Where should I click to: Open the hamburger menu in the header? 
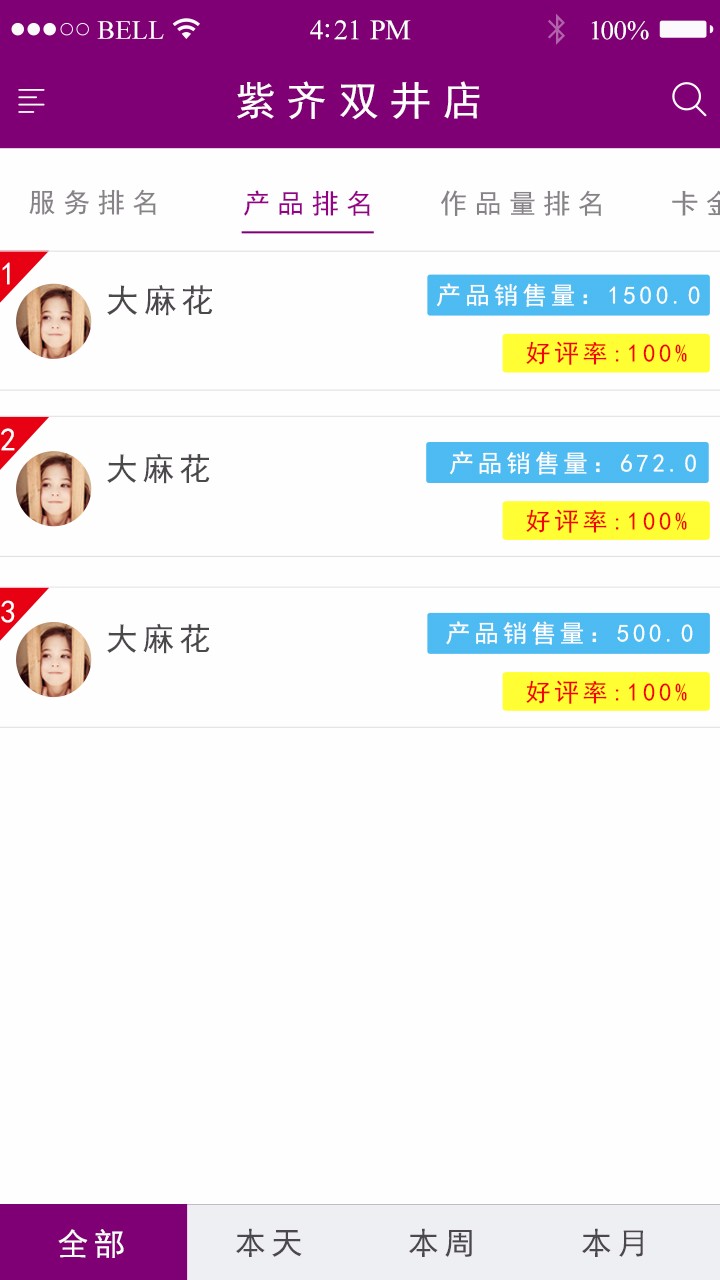pyautogui.click(x=32, y=100)
